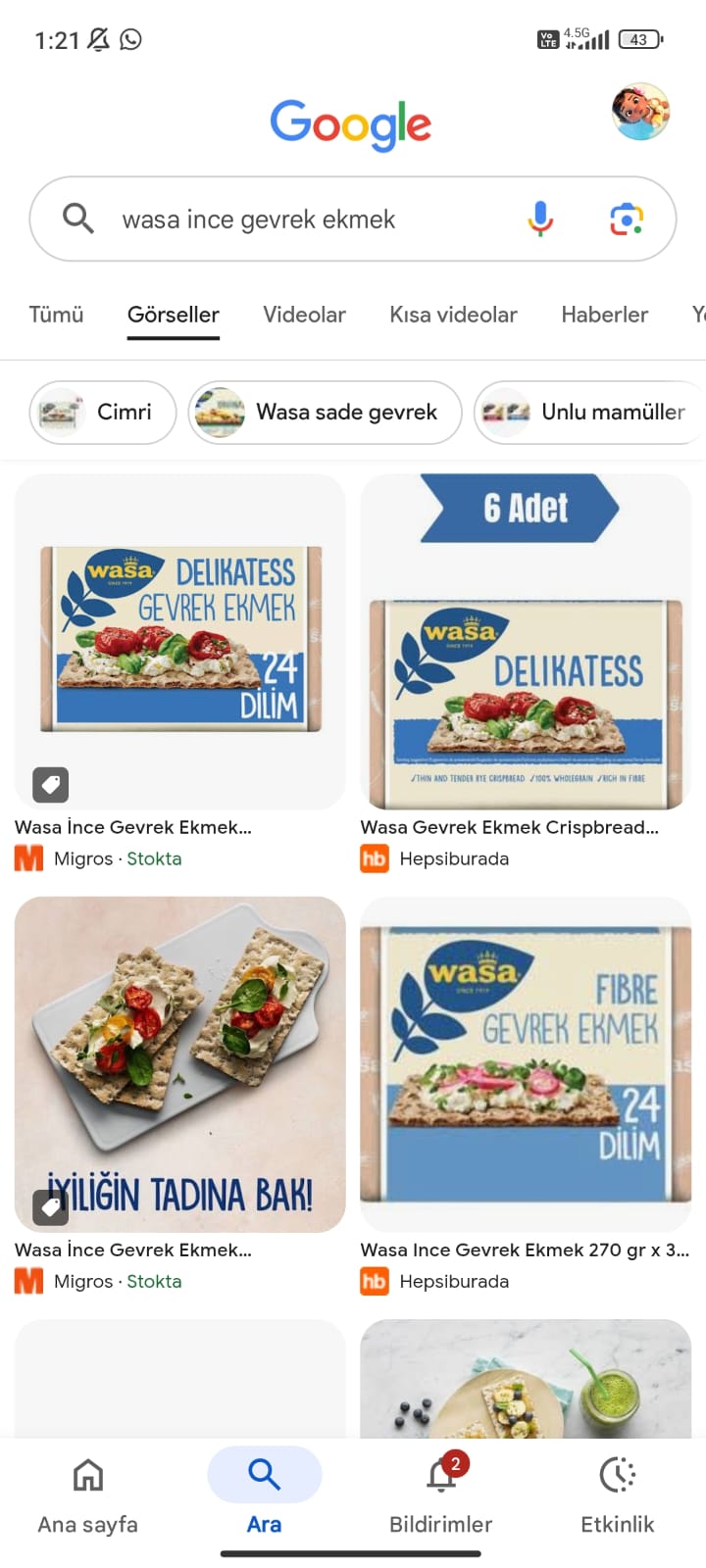This screenshot has height=1568, width=706.
Task: Switch to the Kısa videolar tab
Action: pos(453,315)
